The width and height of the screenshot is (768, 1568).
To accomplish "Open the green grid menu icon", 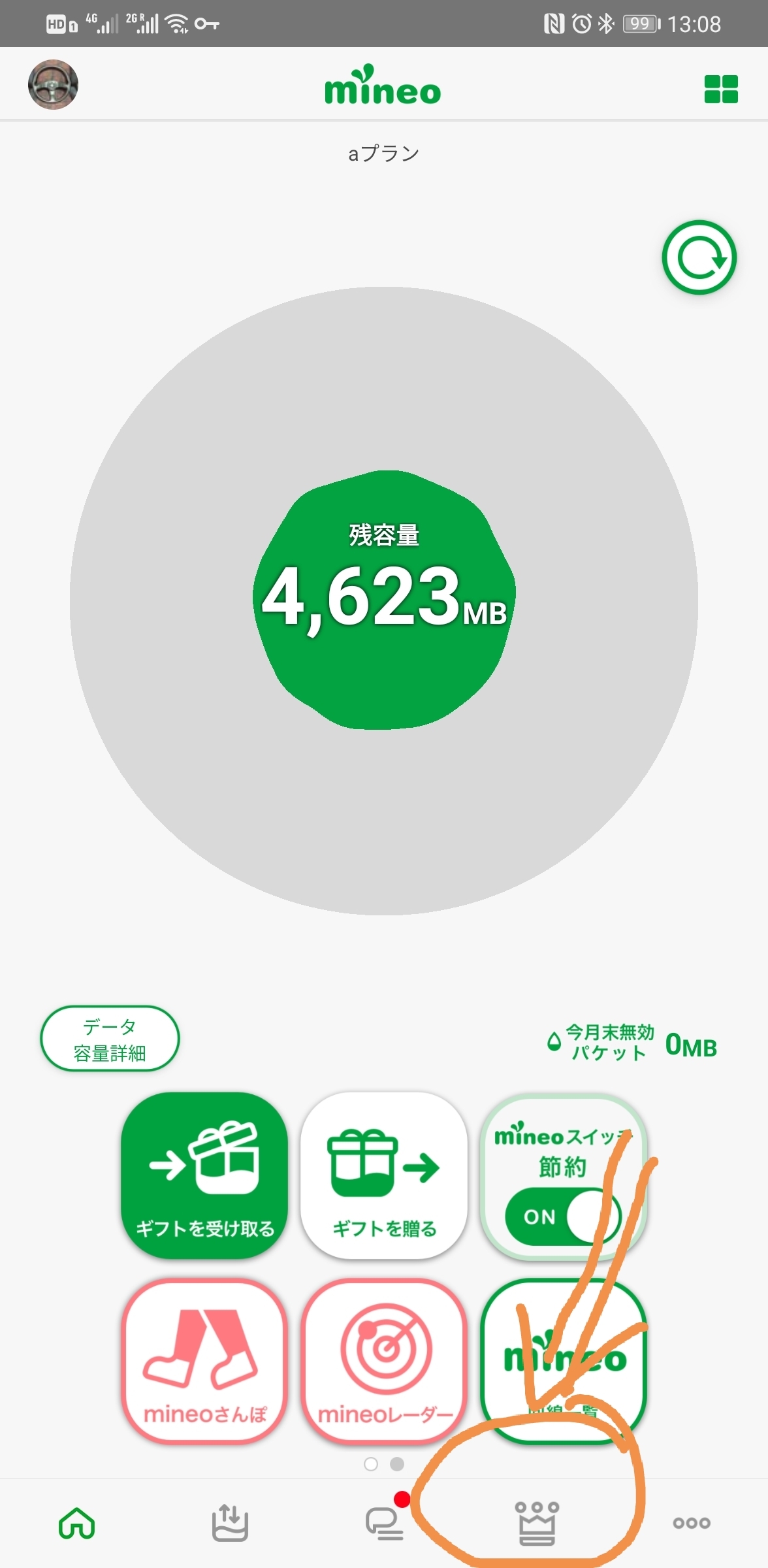I will 721,90.
